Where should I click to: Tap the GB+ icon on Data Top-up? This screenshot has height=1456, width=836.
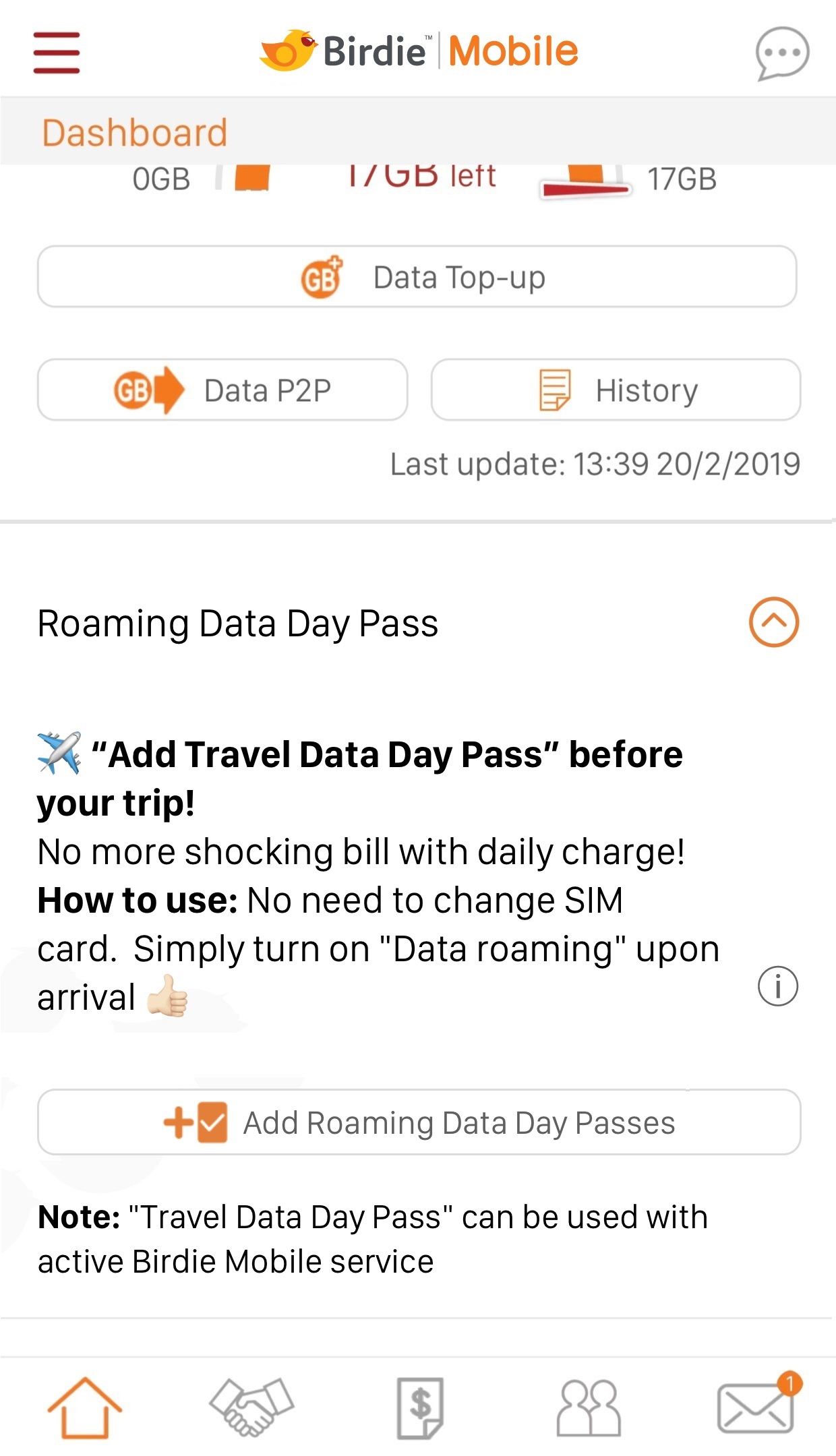(x=322, y=277)
